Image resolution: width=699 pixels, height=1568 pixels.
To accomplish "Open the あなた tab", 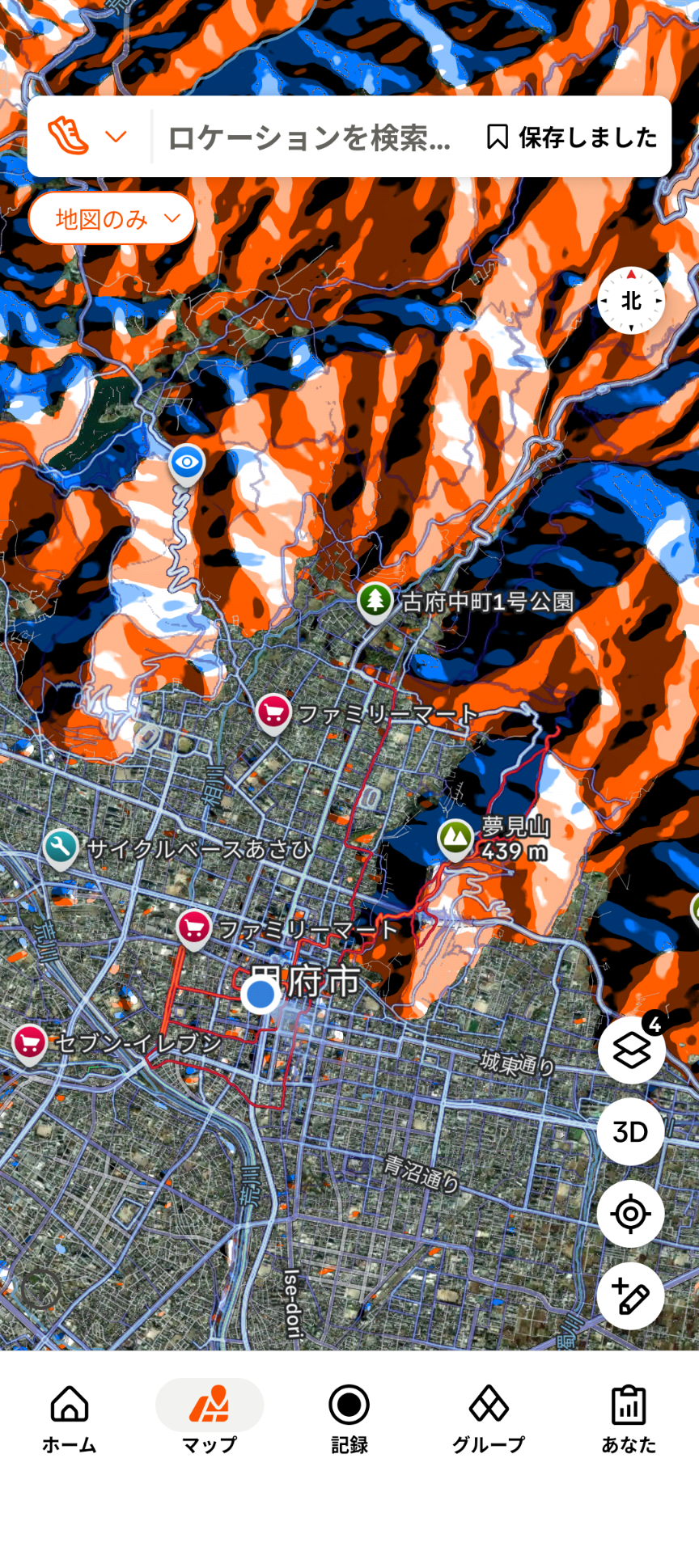I will [629, 1419].
